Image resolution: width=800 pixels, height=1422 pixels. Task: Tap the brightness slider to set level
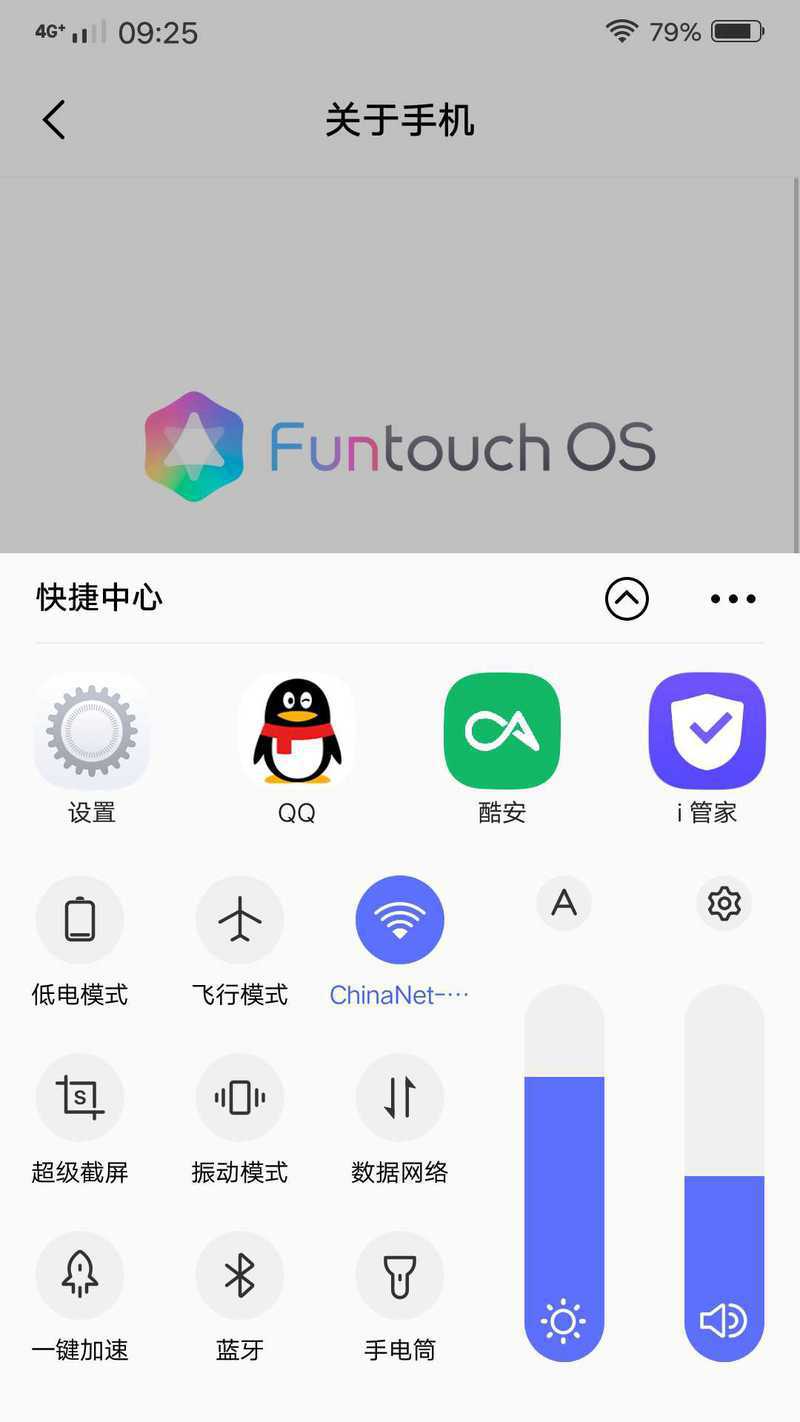[x=564, y=1173]
